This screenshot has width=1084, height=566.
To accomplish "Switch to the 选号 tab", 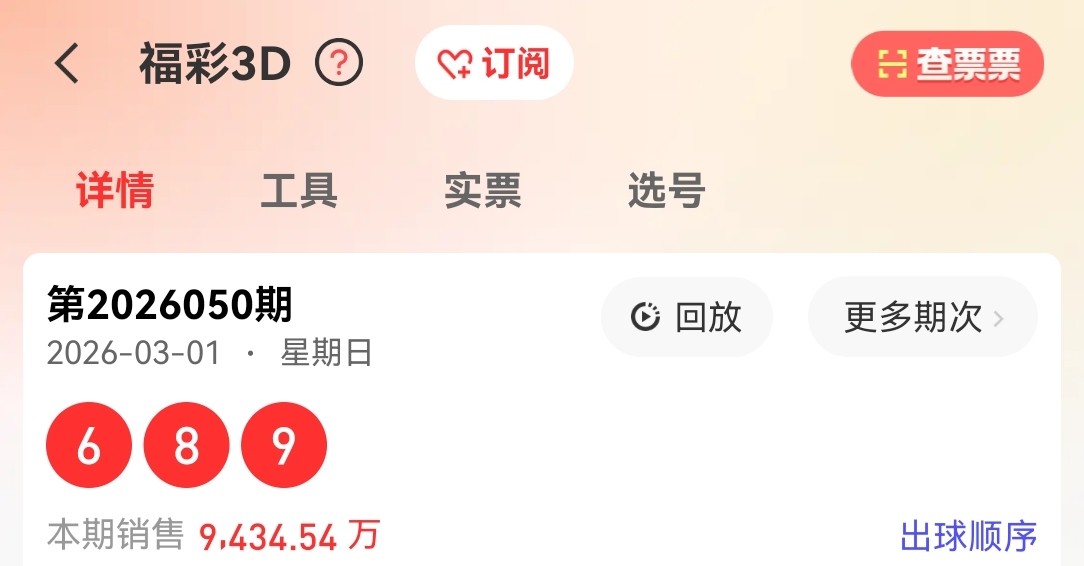I will pos(666,190).
